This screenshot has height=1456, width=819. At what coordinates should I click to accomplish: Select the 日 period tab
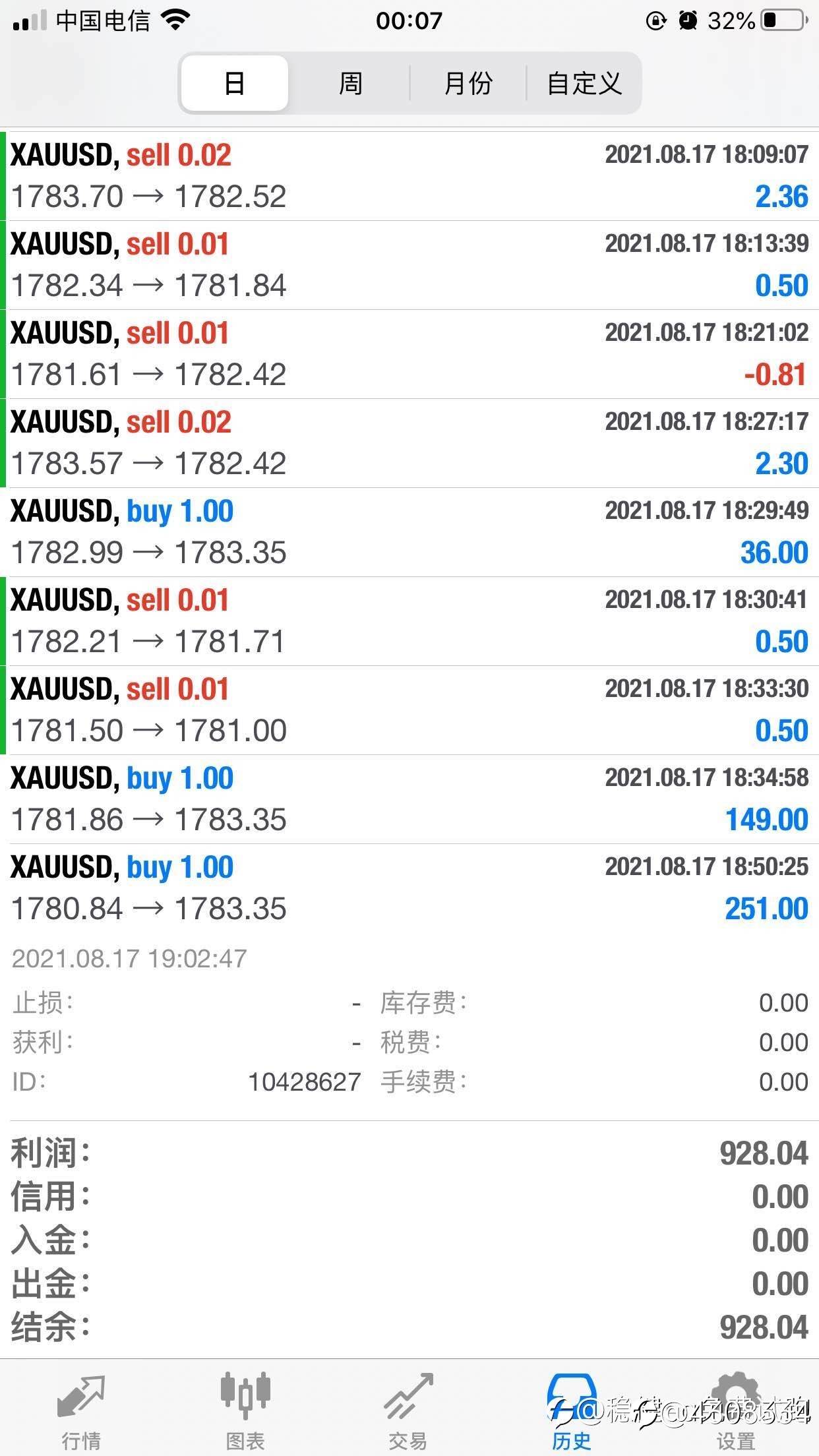(235, 84)
